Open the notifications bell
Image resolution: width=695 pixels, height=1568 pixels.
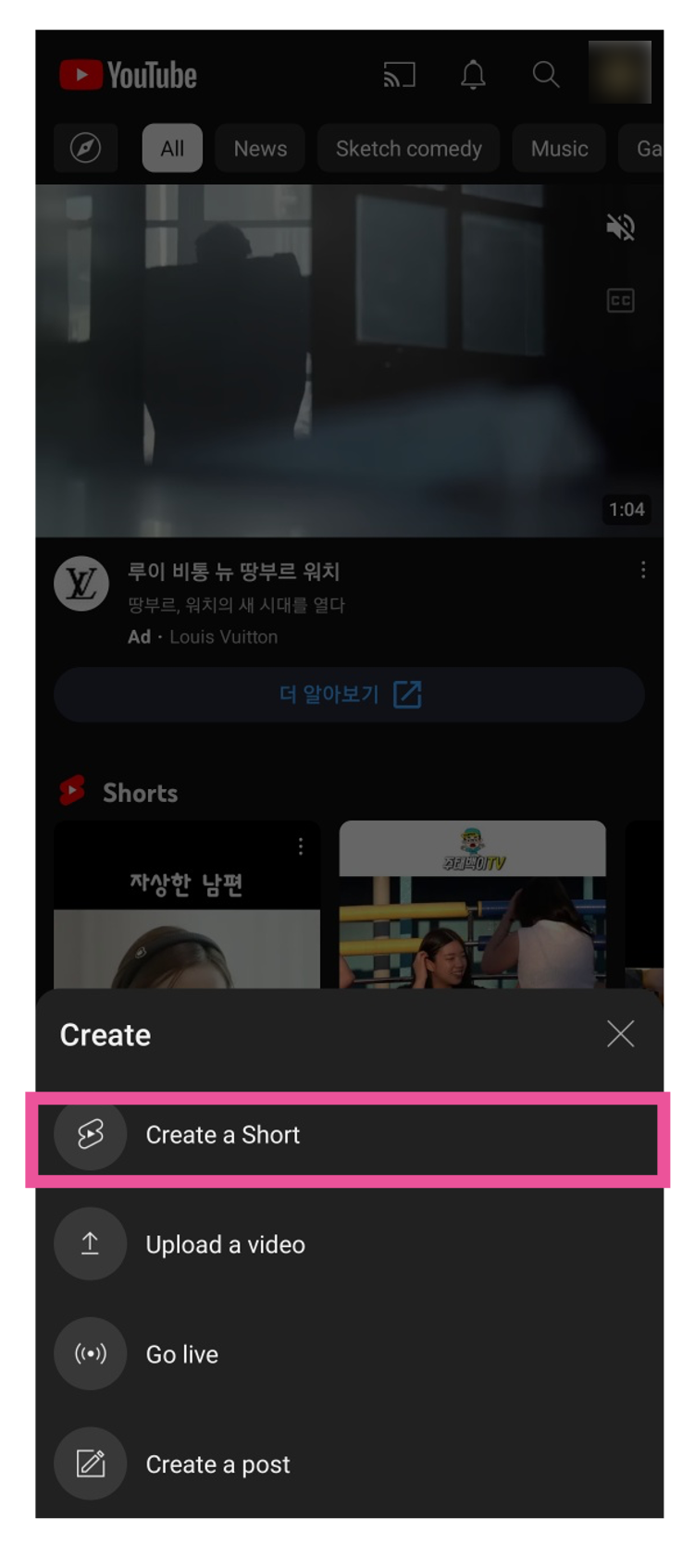click(473, 75)
